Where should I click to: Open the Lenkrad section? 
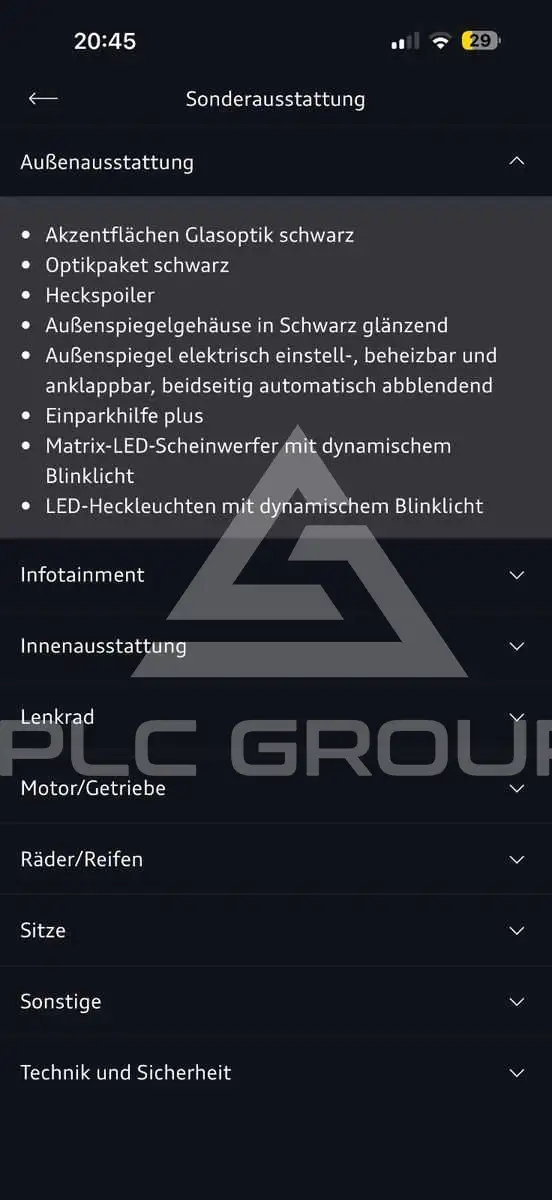click(x=276, y=717)
